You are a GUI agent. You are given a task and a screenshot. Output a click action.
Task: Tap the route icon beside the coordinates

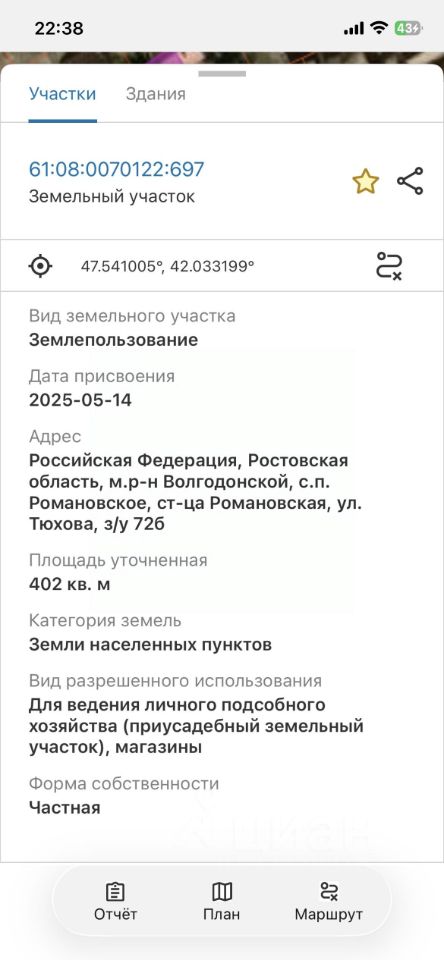coord(389,266)
